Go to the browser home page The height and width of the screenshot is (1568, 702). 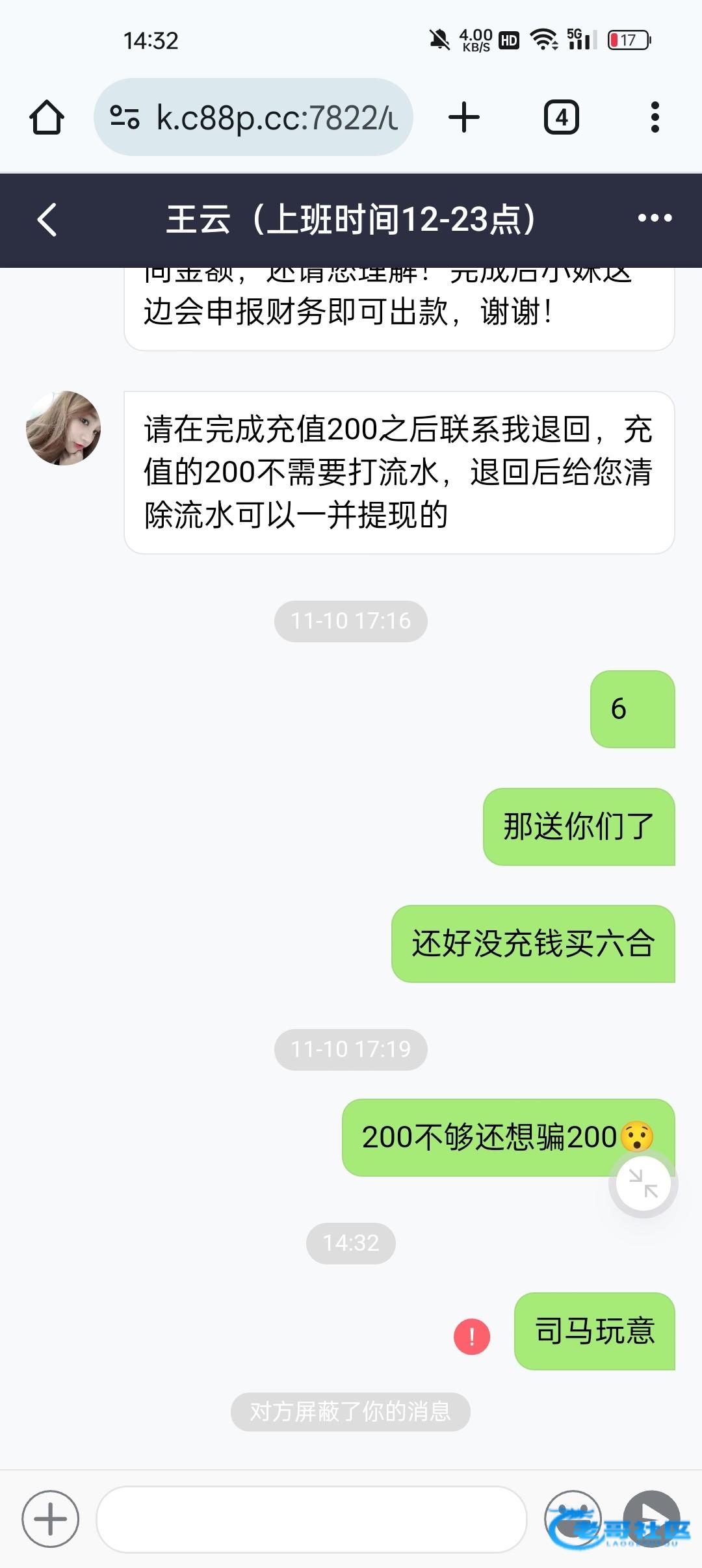point(47,118)
